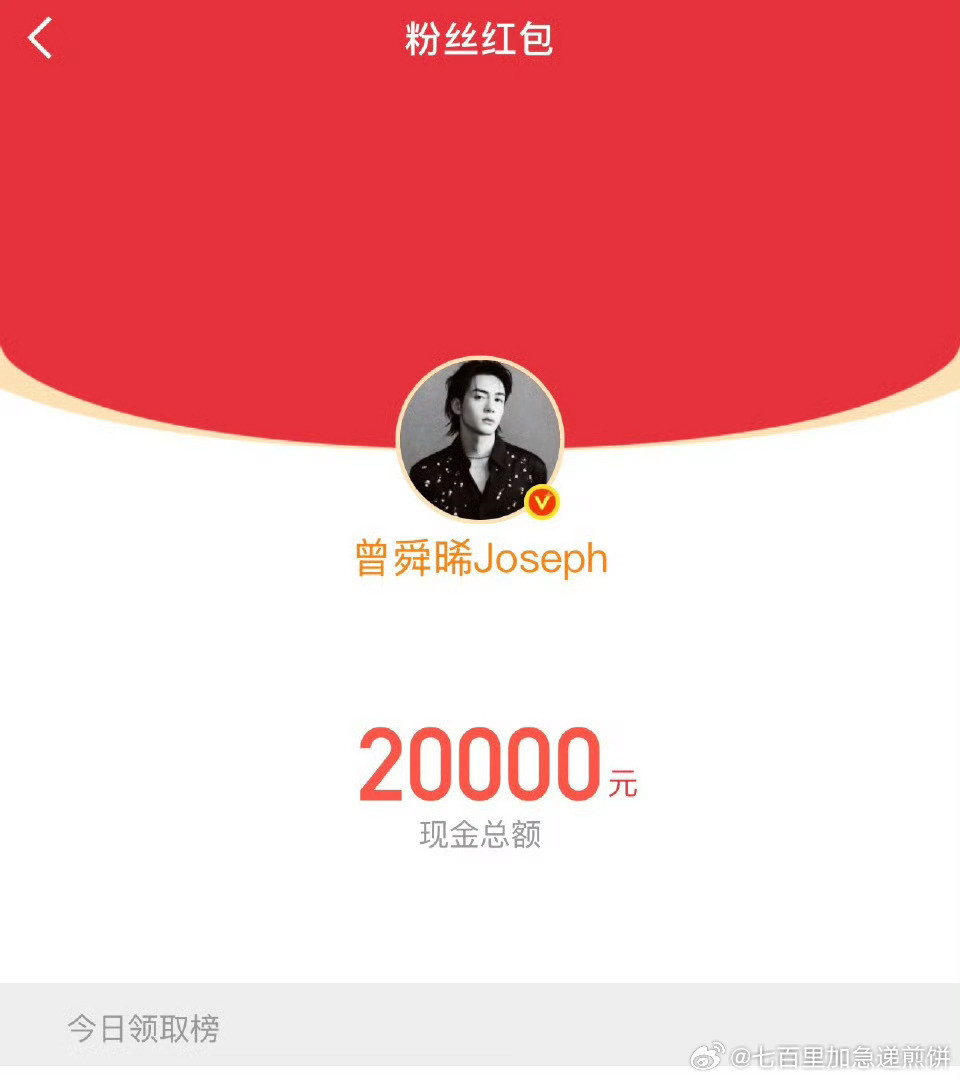960x1080 pixels.
Task: Open 曾舜晞Joseph's profile via his name link
Action: coord(480,558)
